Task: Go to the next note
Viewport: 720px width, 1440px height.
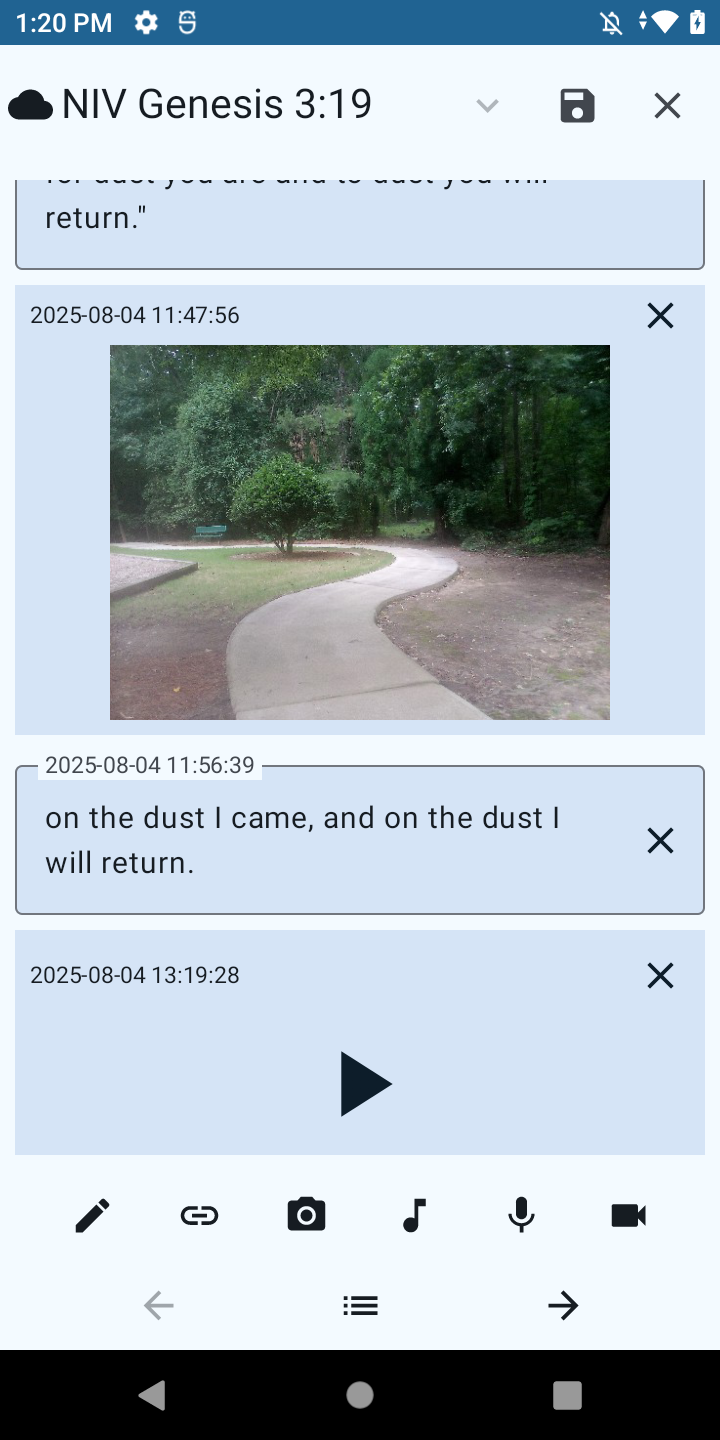Action: tap(563, 1305)
